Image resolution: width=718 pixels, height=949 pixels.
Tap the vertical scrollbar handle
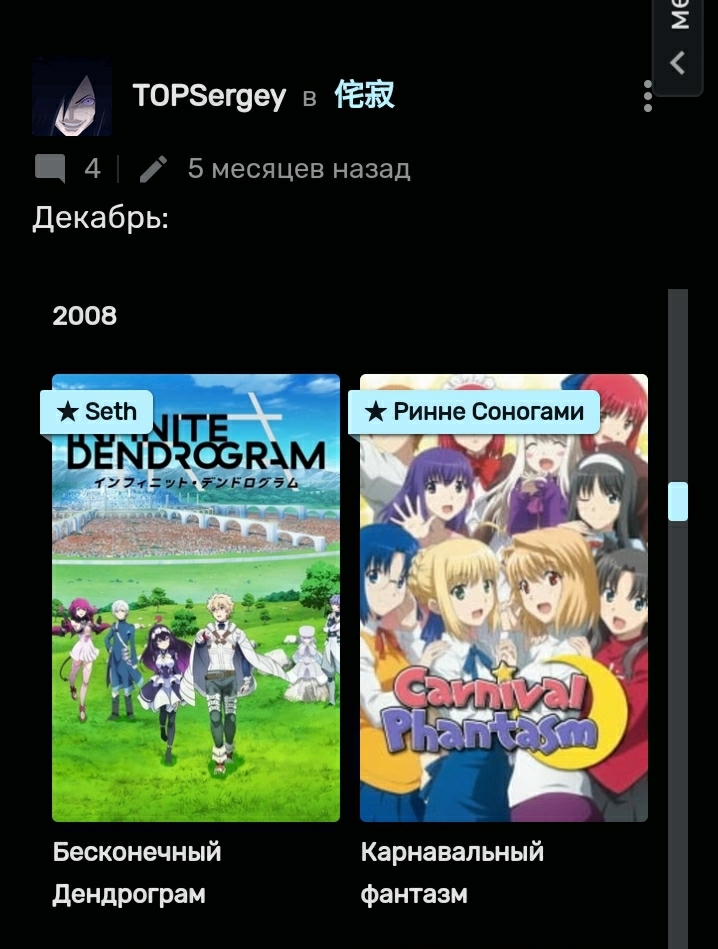point(678,501)
